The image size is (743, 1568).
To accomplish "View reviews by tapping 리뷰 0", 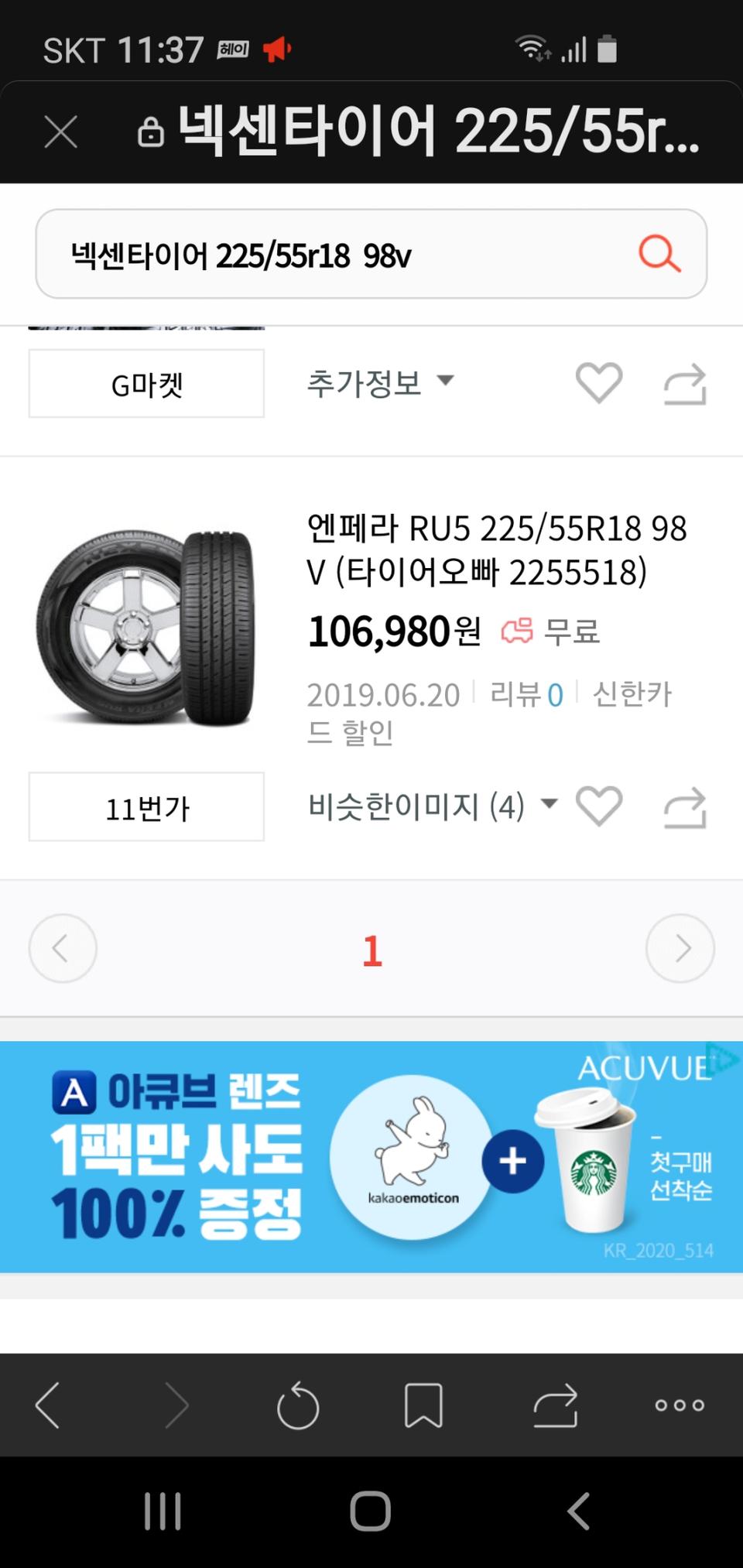I will pos(526,693).
